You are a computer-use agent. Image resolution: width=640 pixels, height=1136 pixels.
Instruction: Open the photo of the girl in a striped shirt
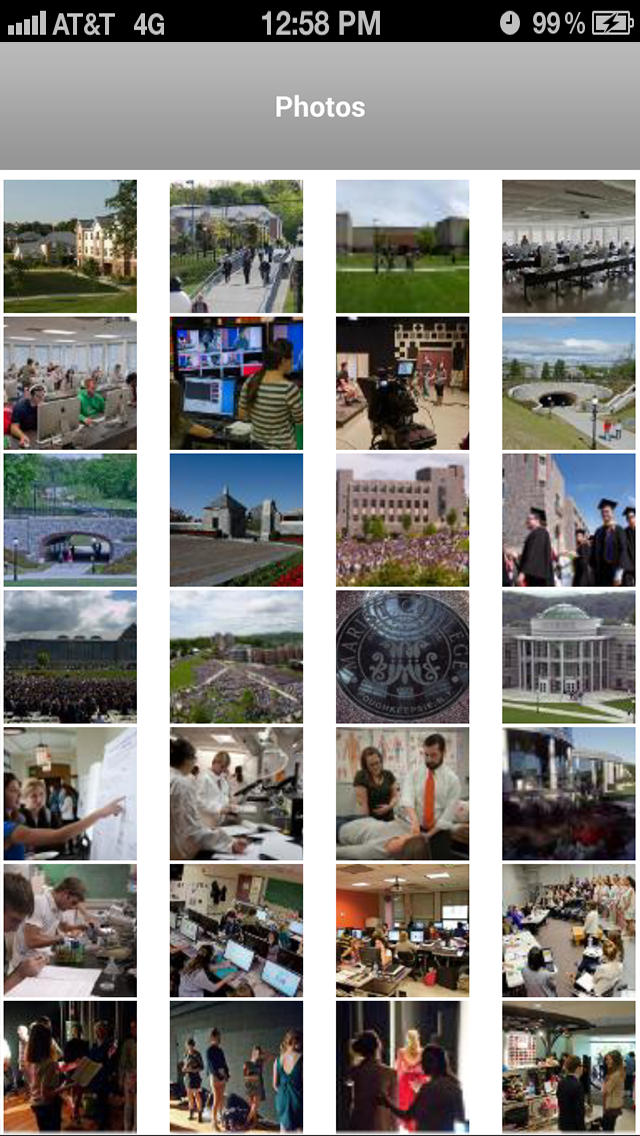[236, 383]
